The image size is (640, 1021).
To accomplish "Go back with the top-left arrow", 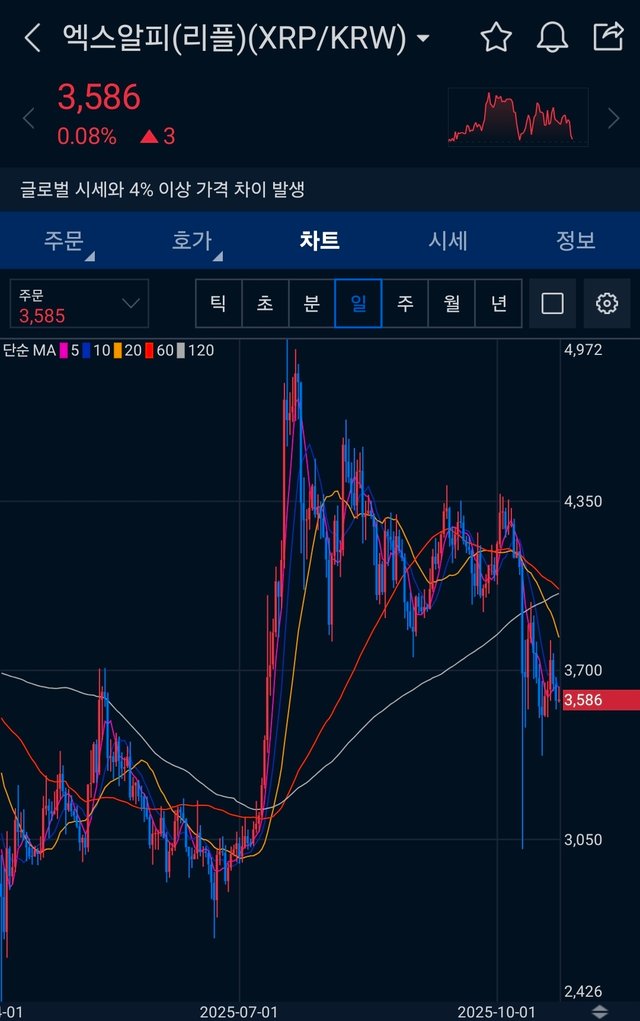I will [x=32, y=38].
